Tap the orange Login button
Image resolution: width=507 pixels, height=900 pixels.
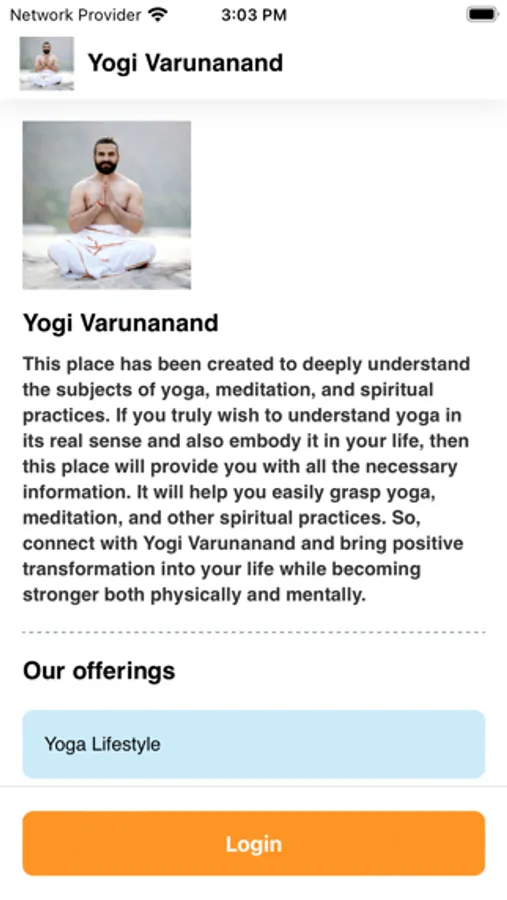[x=254, y=843]
